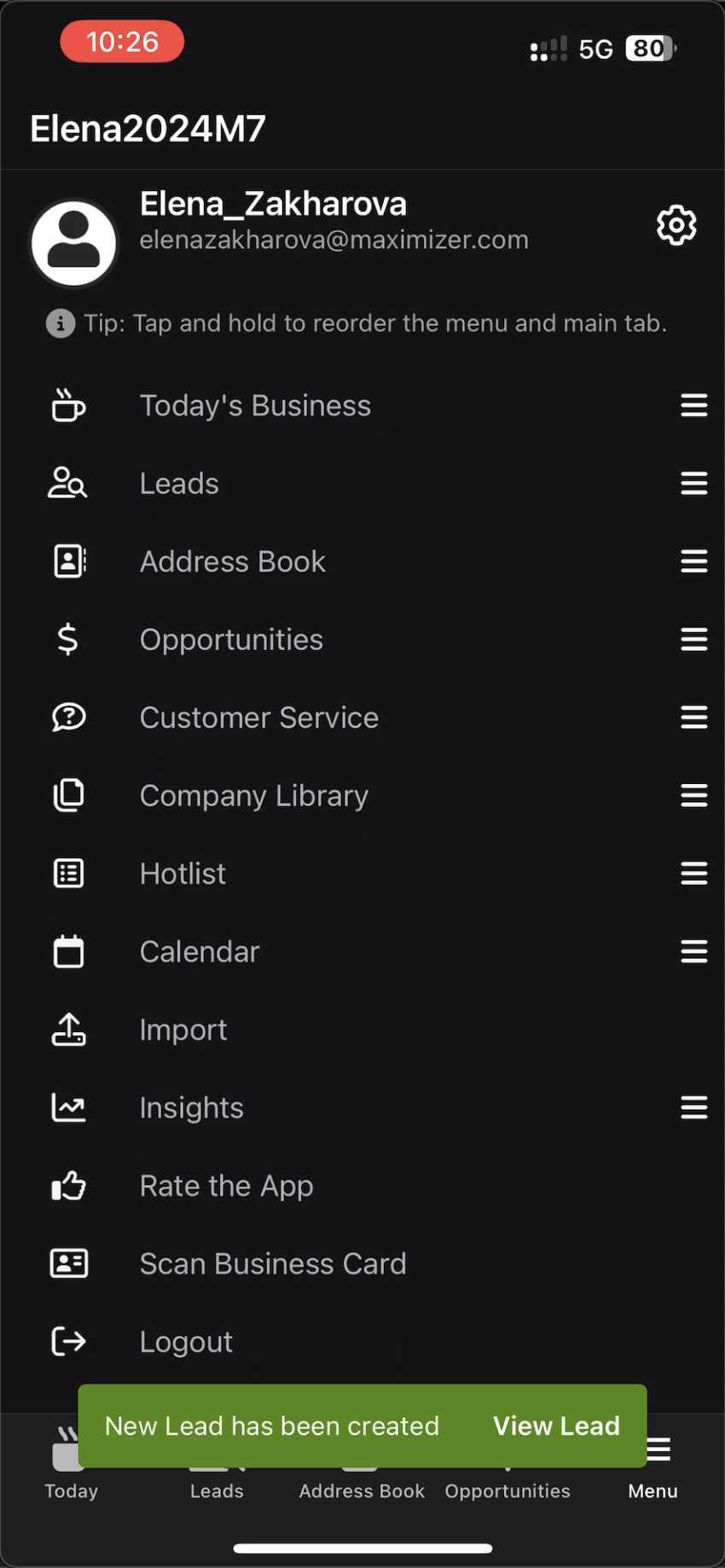Open the Hotlist
725x1568 pixels.
362,874
